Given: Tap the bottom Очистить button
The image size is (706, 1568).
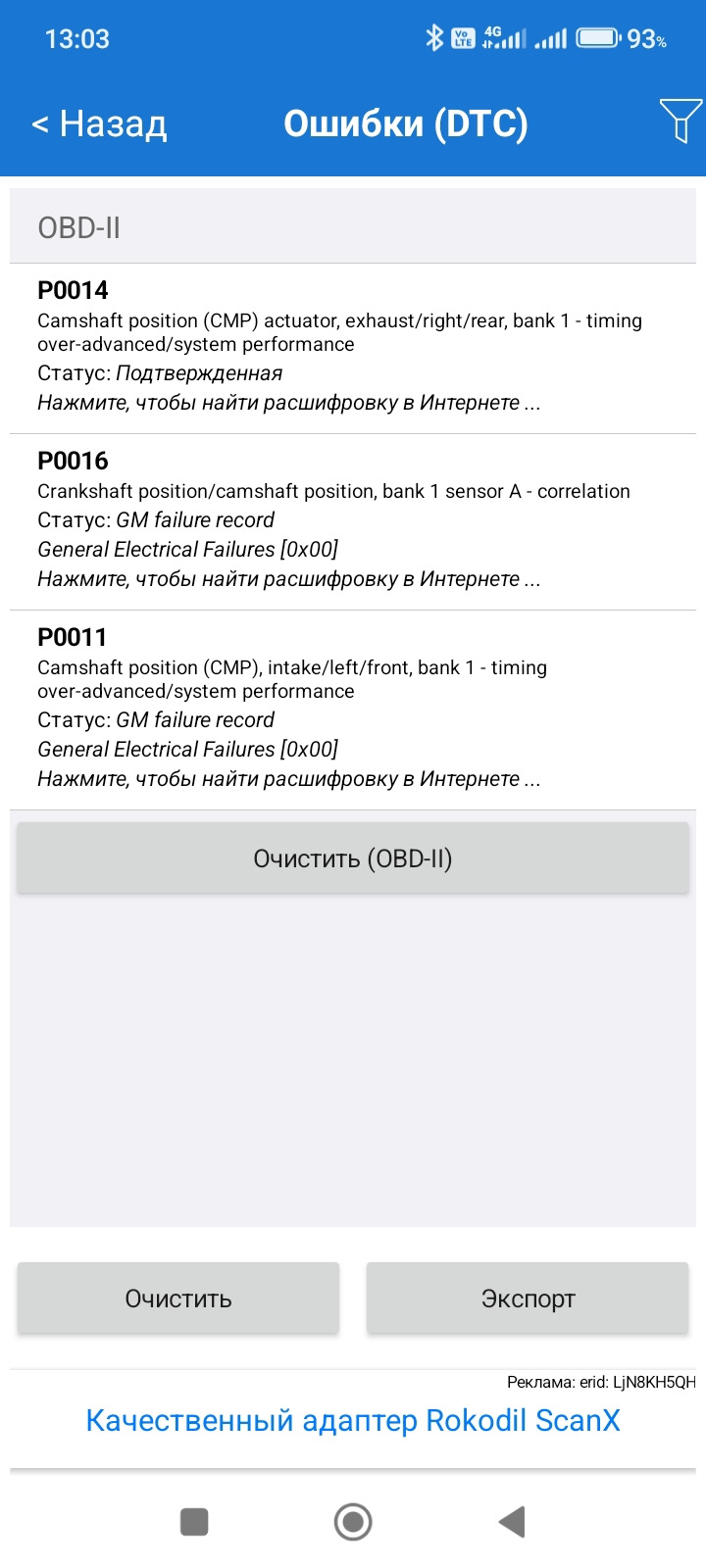Looking at the screenshot, I should (x=178, y=1298).
